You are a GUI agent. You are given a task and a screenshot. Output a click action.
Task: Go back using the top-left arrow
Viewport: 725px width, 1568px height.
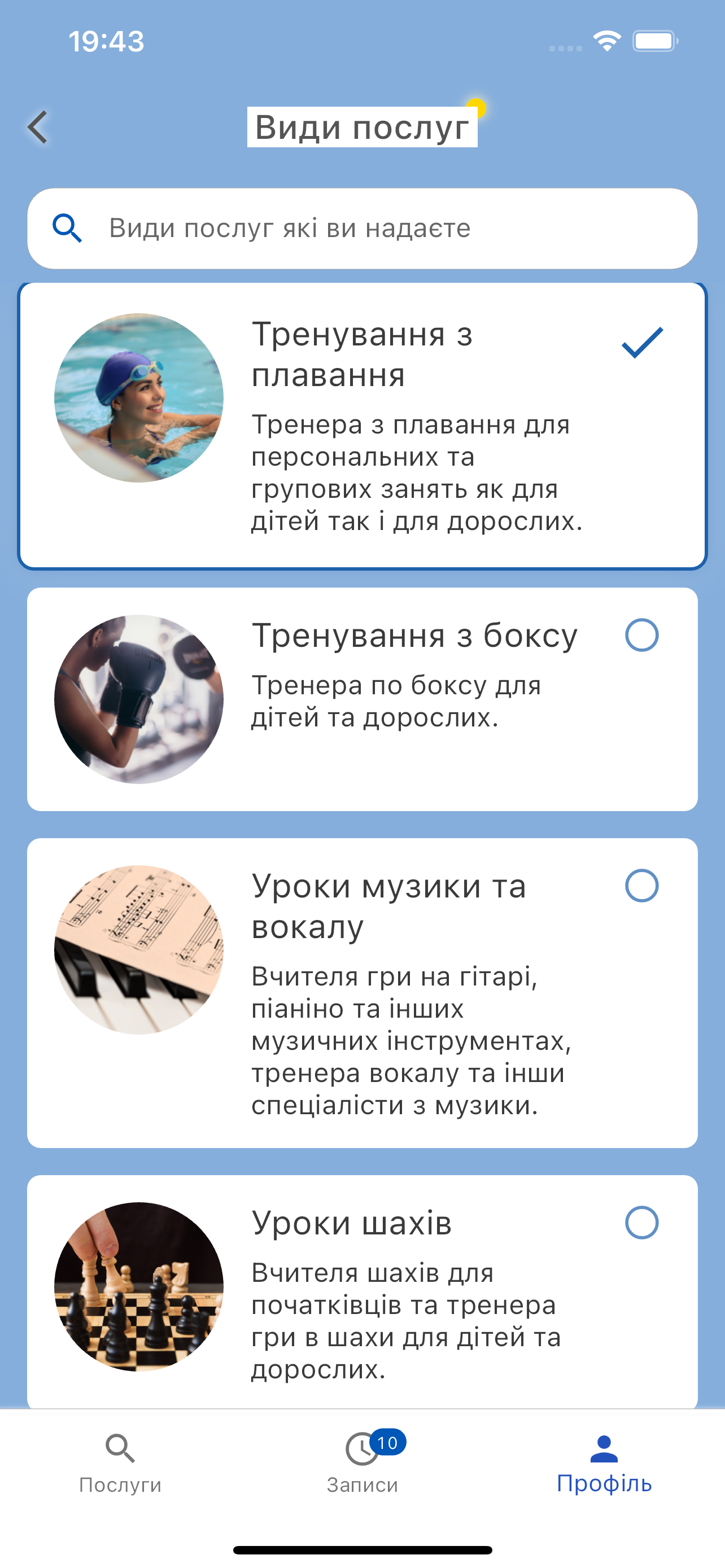point(38,127)
